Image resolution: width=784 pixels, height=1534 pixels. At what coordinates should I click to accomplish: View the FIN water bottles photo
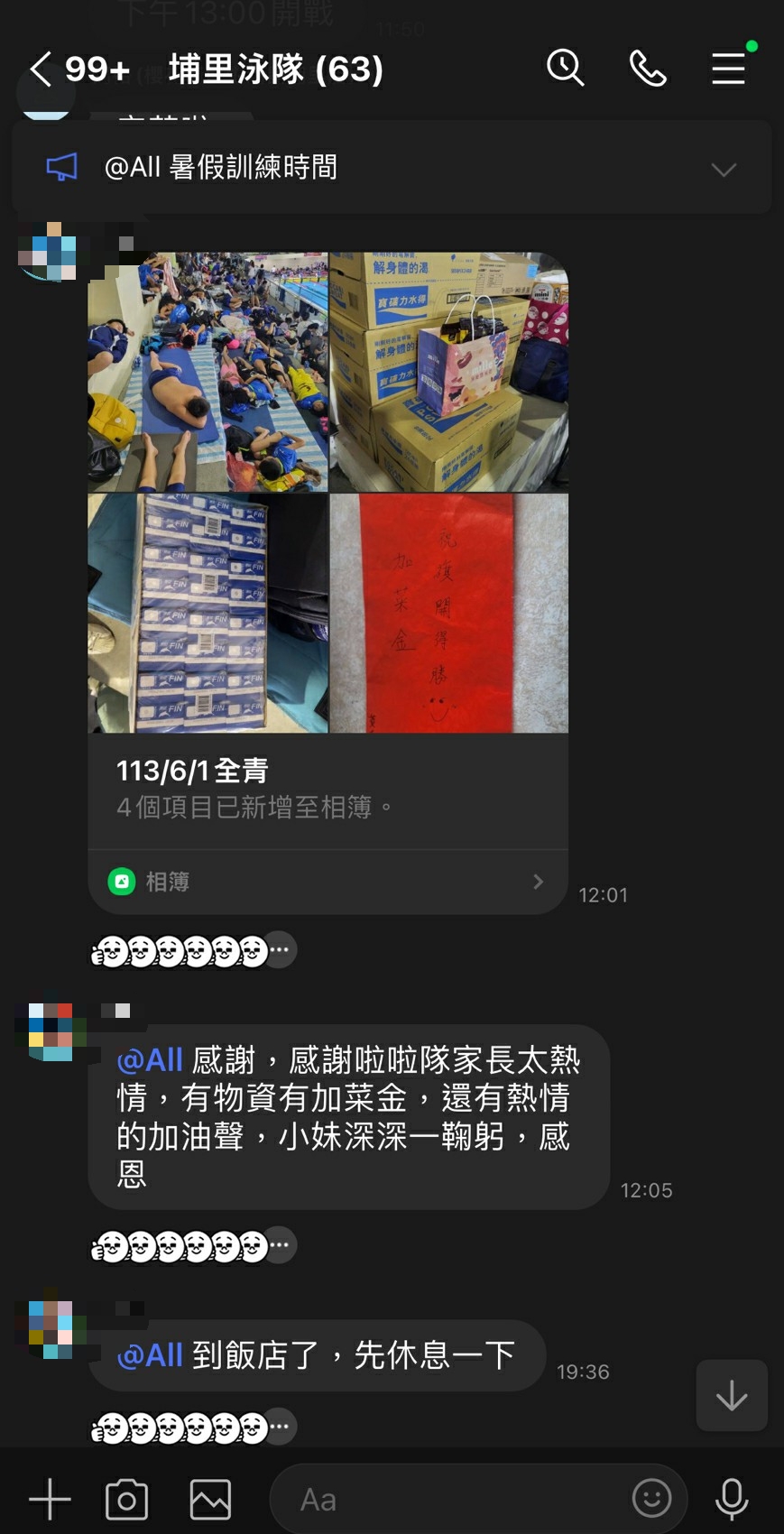(208, 613)
